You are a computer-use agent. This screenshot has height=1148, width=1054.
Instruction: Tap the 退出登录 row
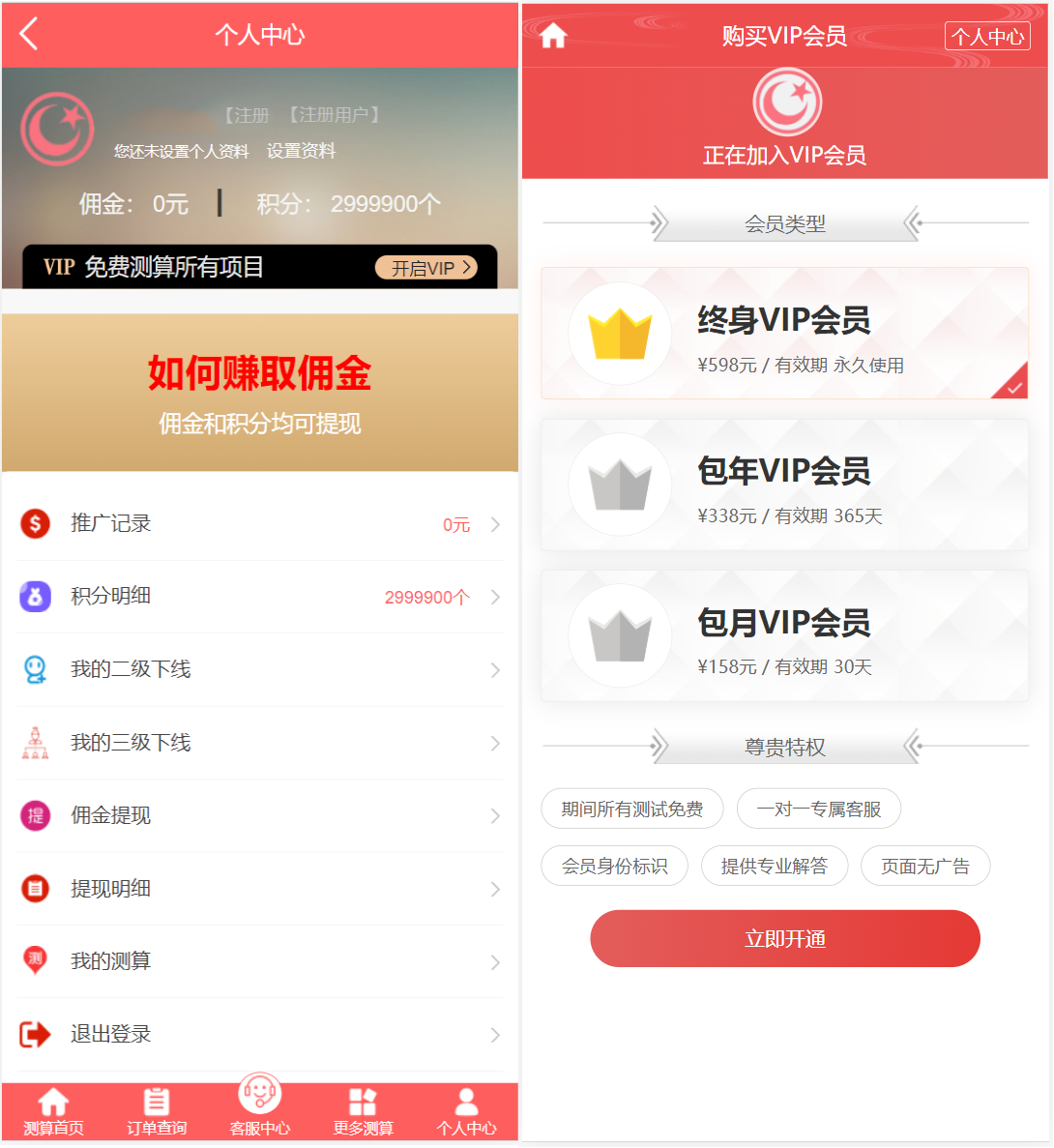pyautogui.click(x=259, y=1034)
